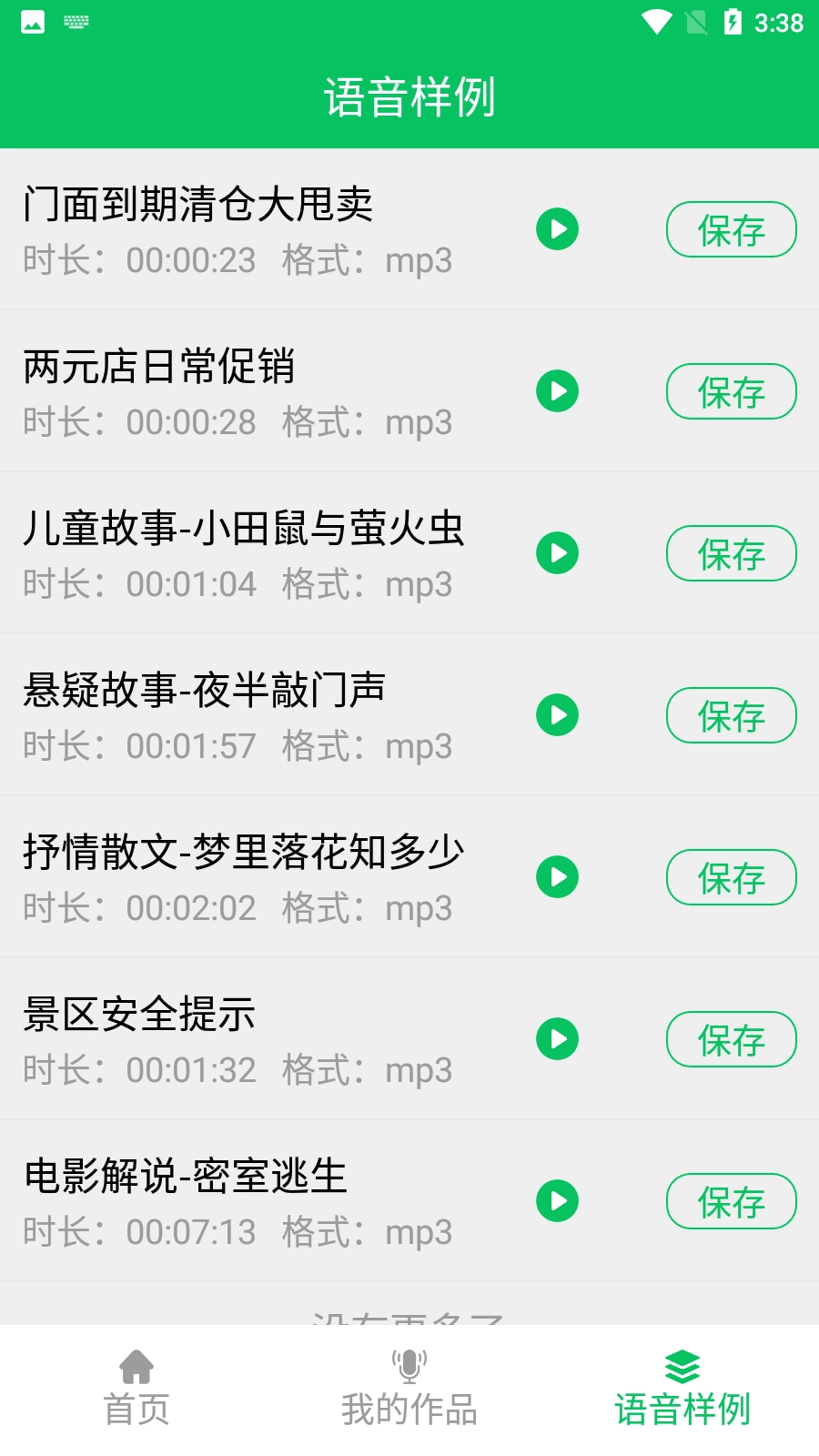The image size is (819, 1456).
Task: Play the 门面到期清仓大甩卖 voice sample
Action: [x=557, y=229]
